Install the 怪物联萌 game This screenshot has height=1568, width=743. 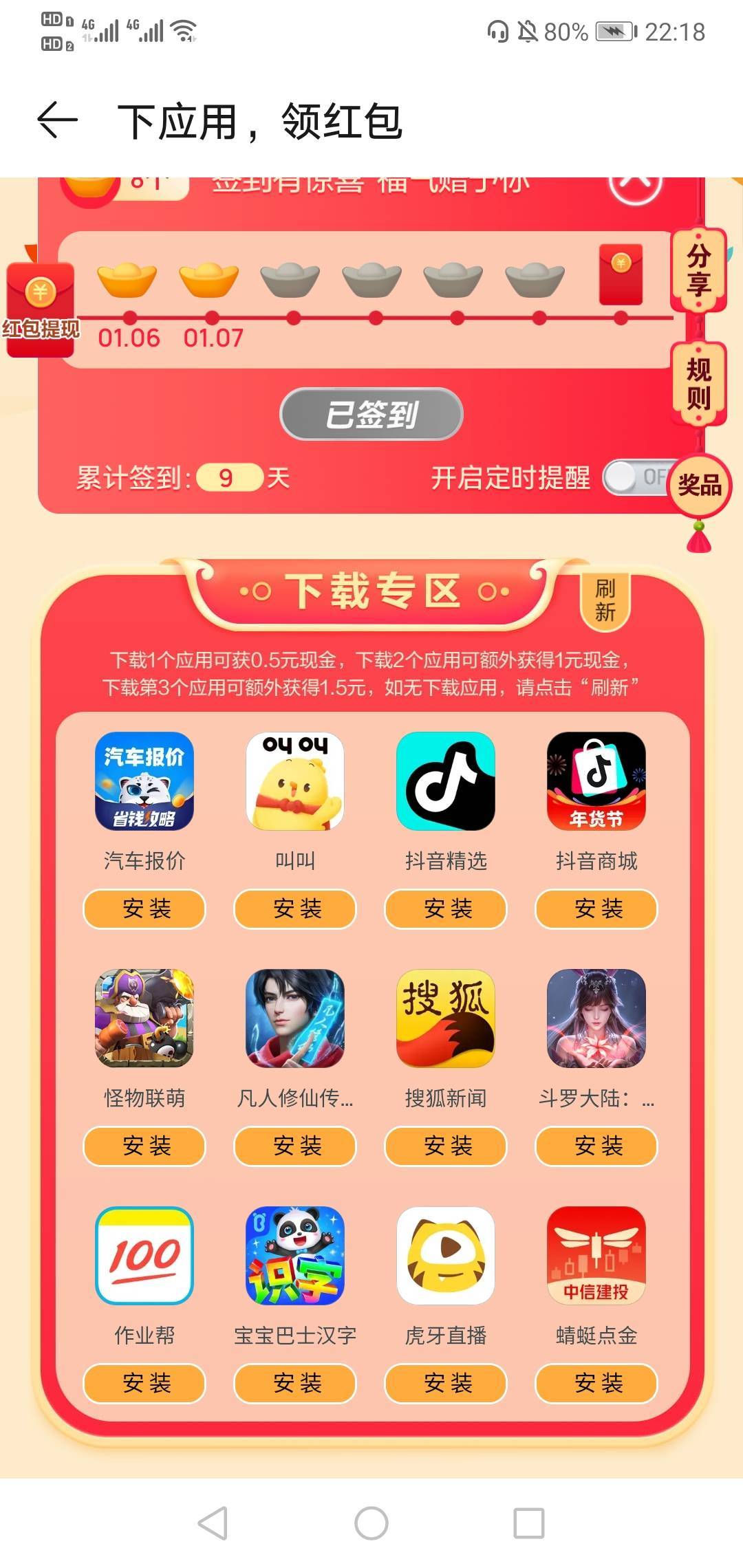144,1146
